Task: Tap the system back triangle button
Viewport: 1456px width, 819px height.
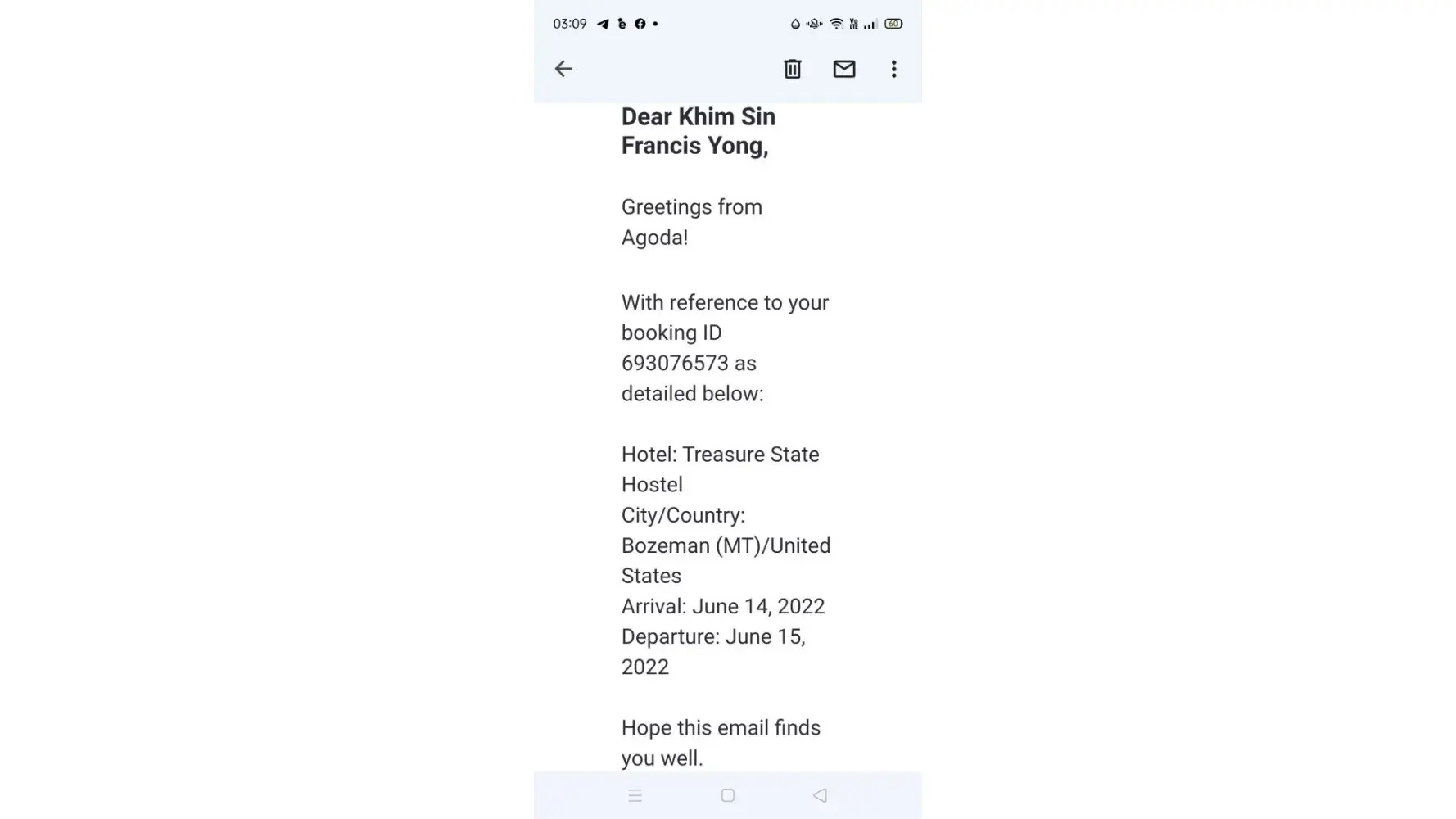Action: [820, 795]
